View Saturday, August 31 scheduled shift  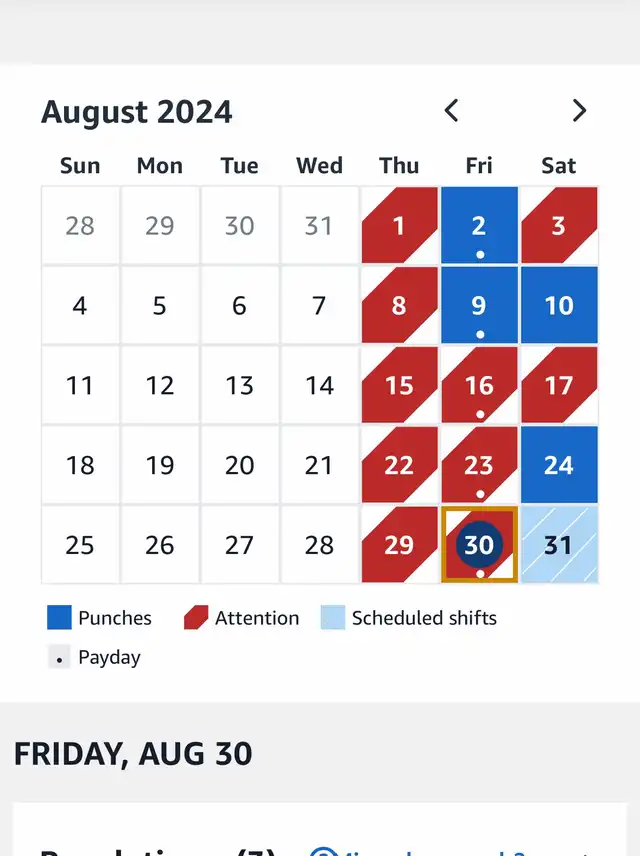click(559, 545)
